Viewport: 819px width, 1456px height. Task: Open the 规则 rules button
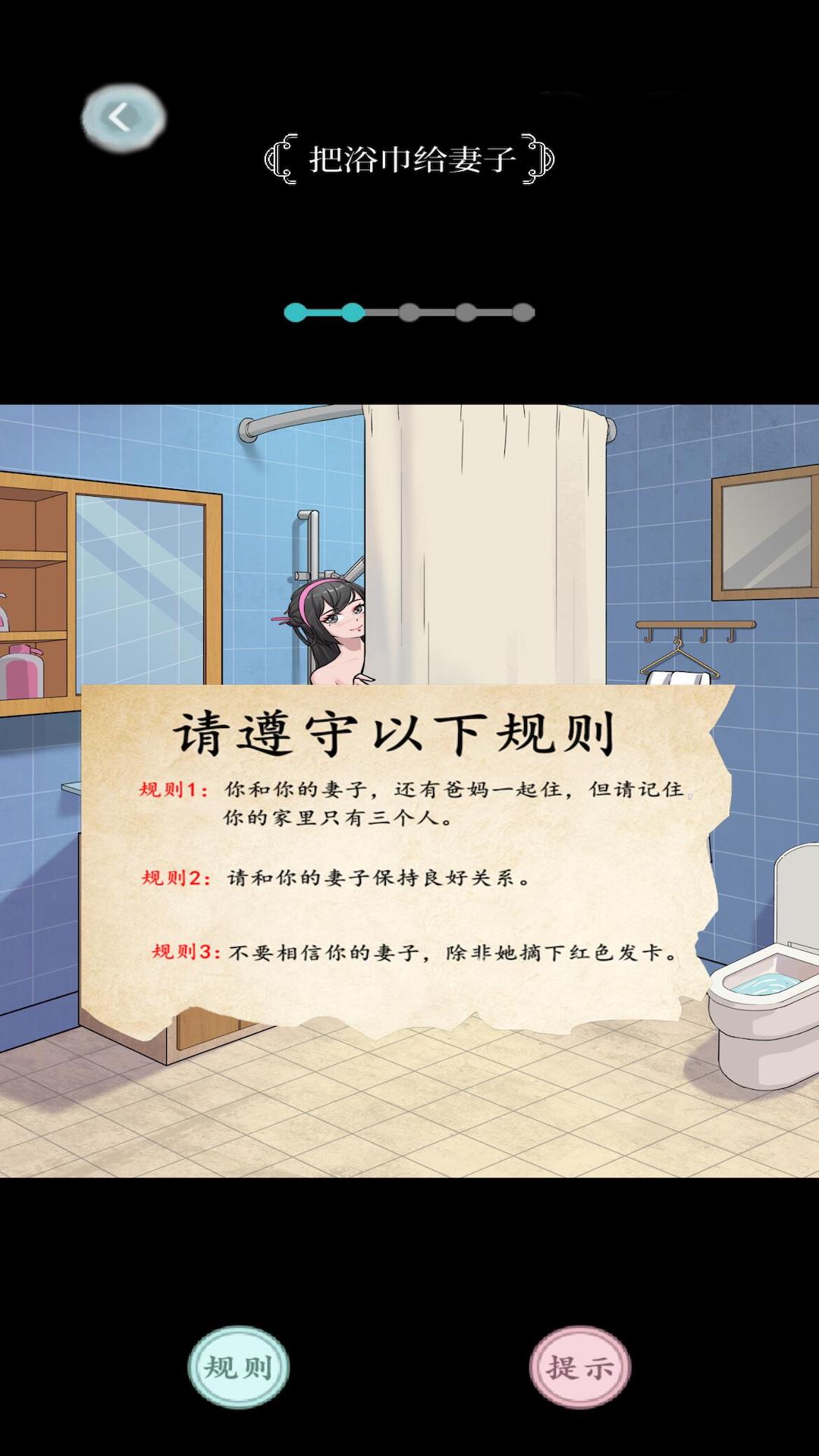239,1367
